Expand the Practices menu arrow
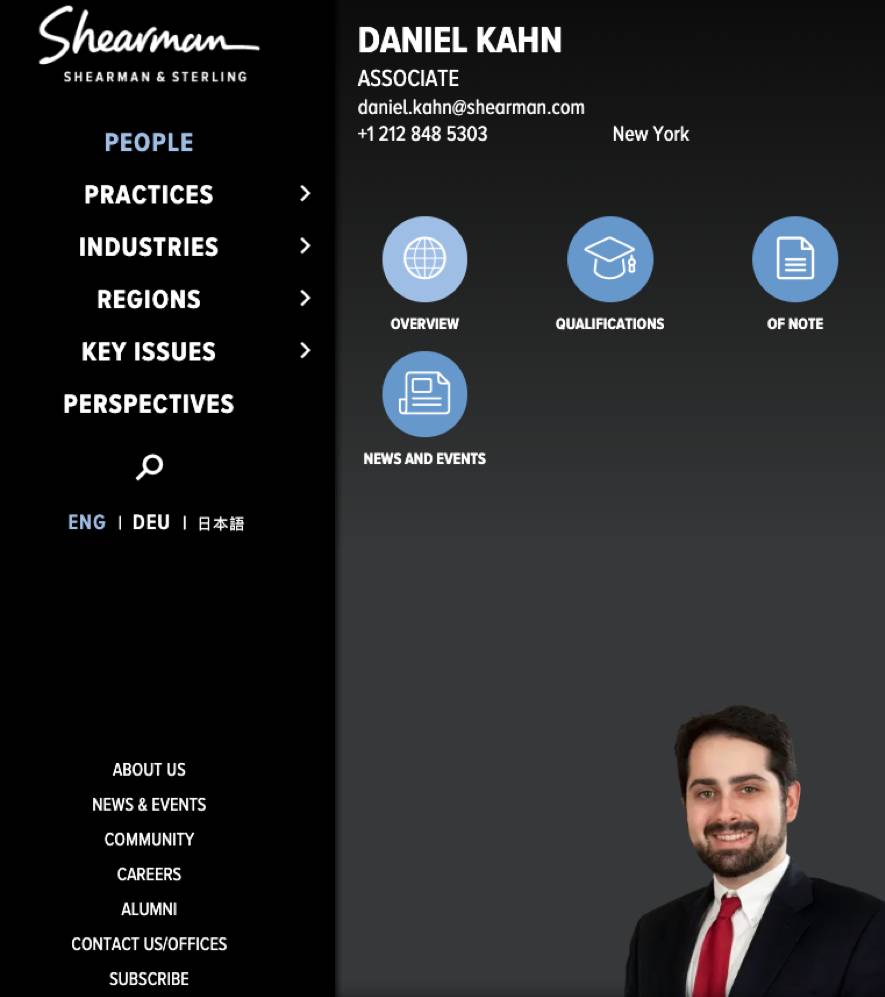This screenshot has width=885, height=997. [305, 193]
